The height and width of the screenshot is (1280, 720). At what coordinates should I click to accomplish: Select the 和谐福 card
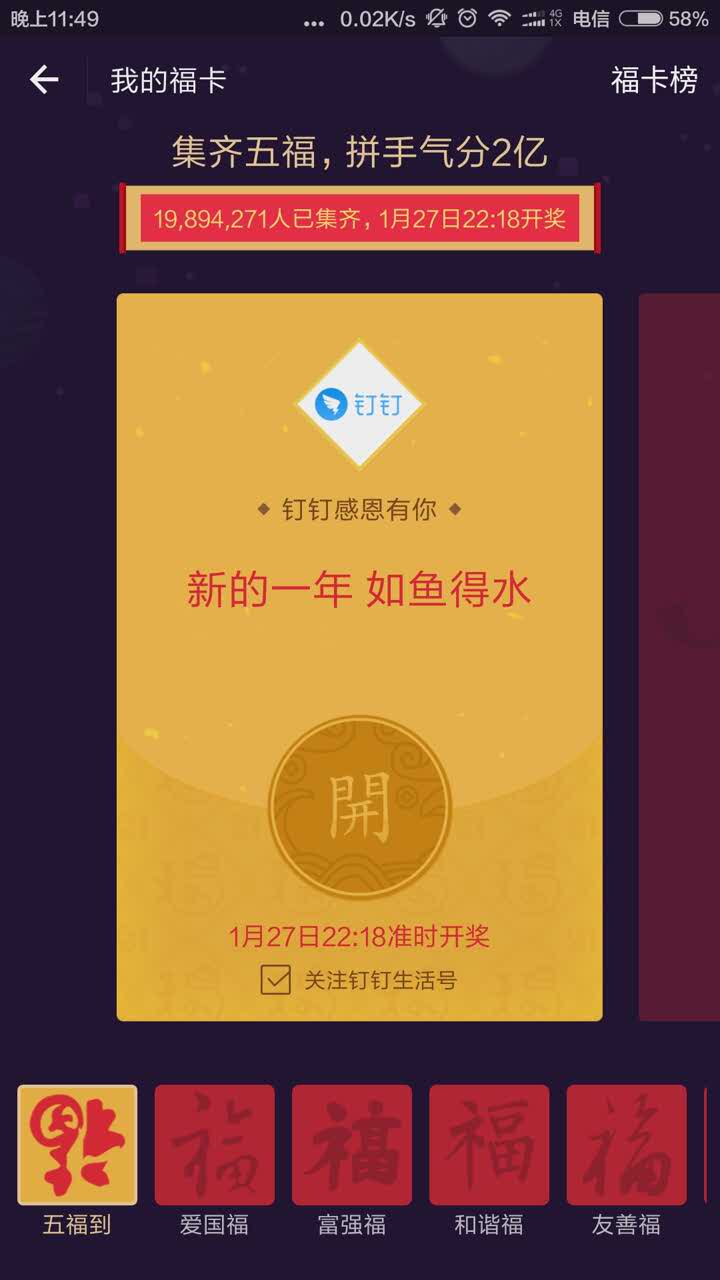(x=489, y=1145)
